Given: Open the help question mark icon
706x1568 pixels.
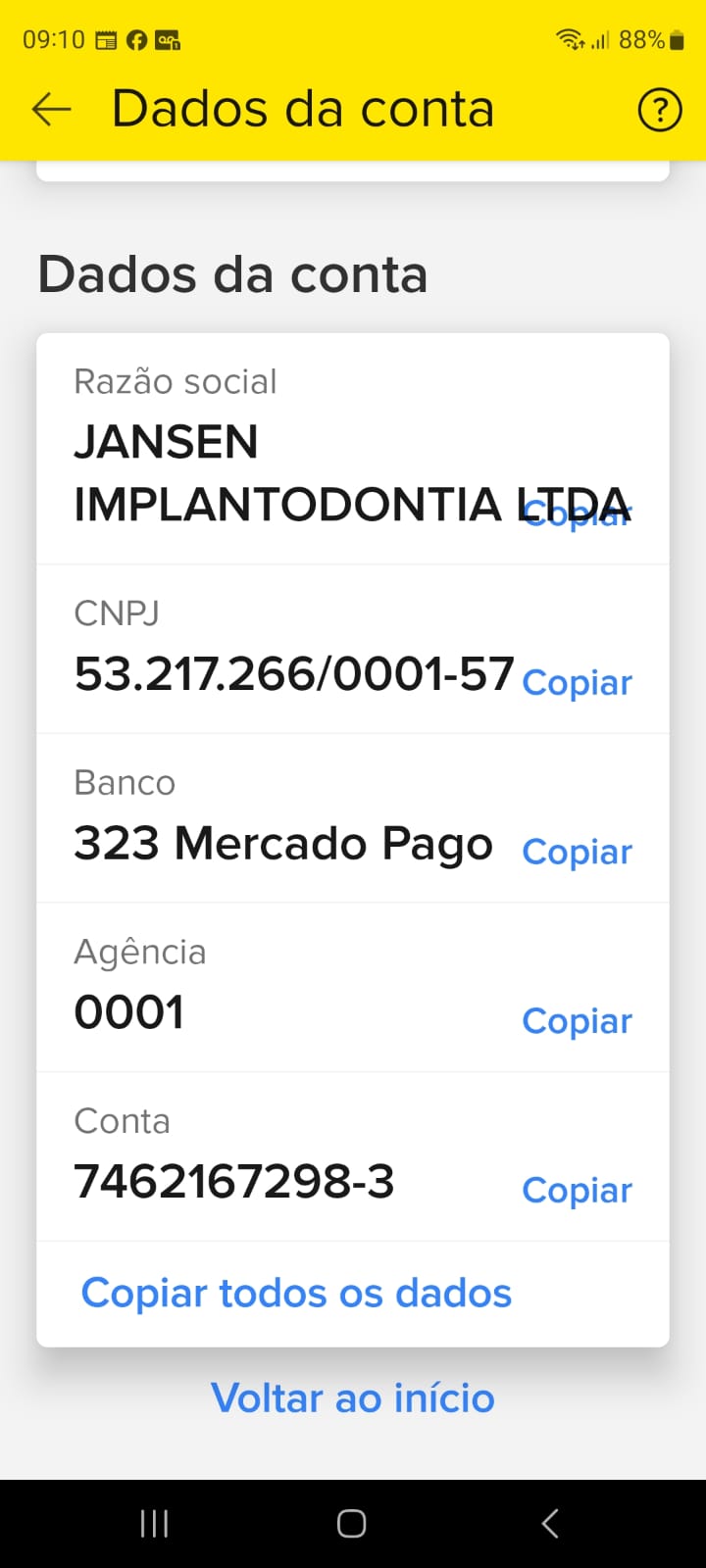Looking at the screenshot, I should pos(660,109).
